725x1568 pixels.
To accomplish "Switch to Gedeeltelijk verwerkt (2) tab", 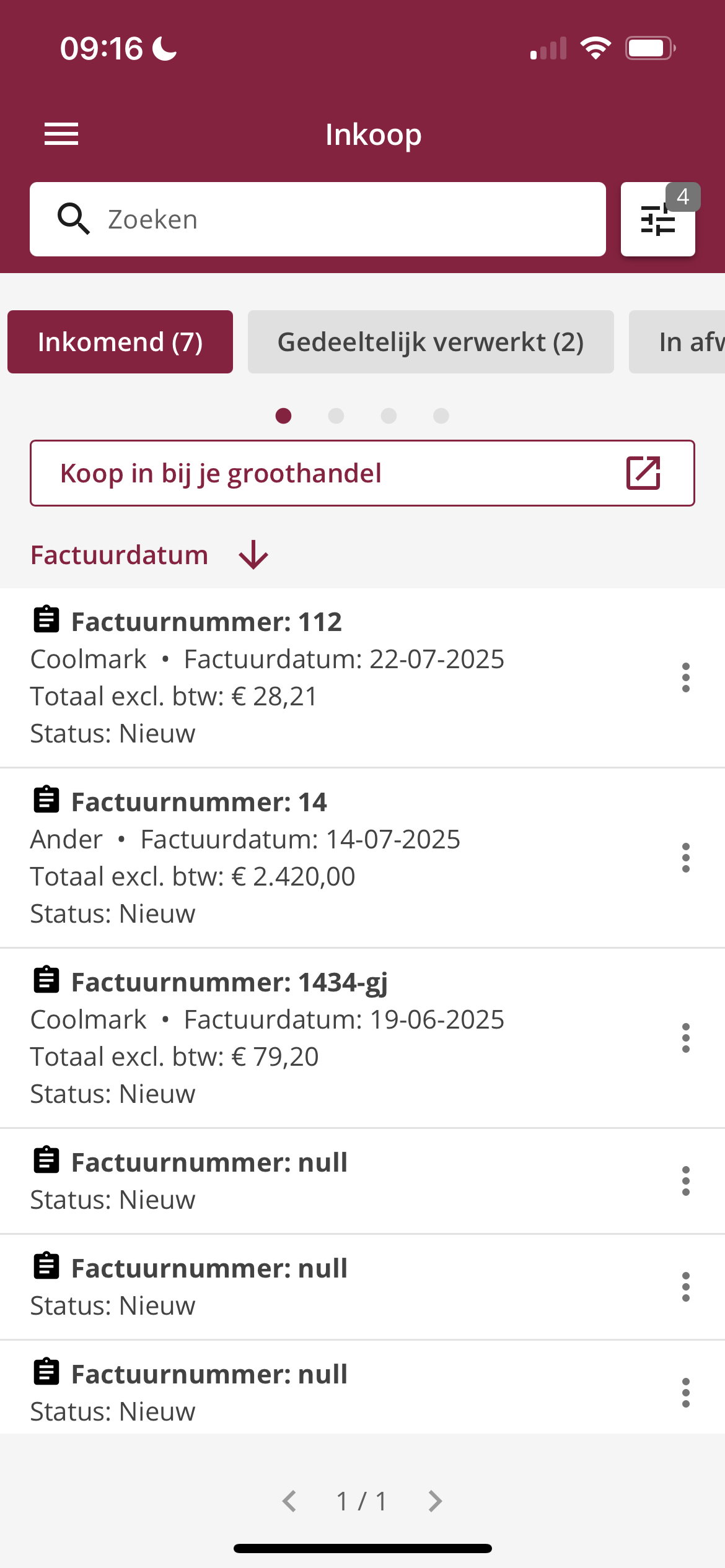I will pos(431,342).
